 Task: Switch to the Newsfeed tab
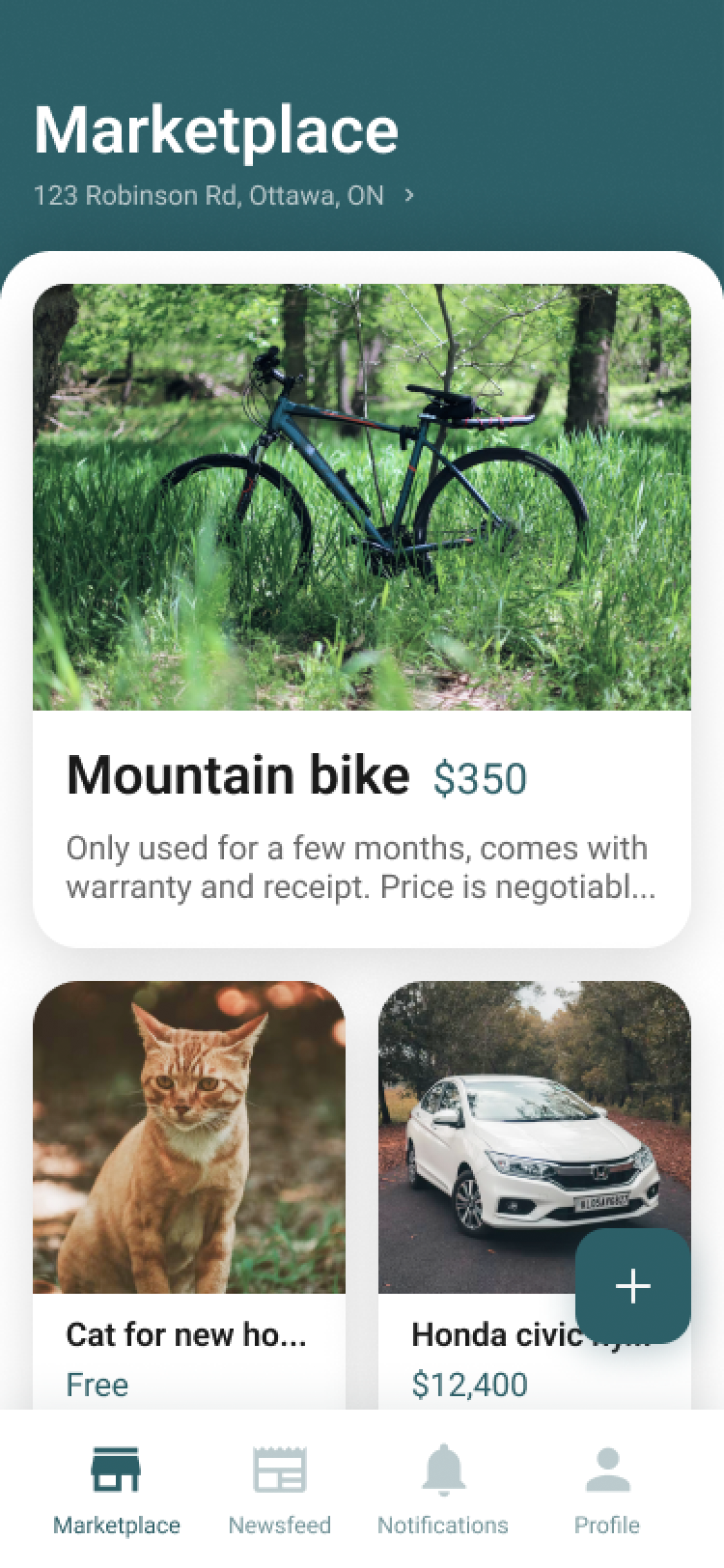pyautogui.click(x=280, y=1490)
